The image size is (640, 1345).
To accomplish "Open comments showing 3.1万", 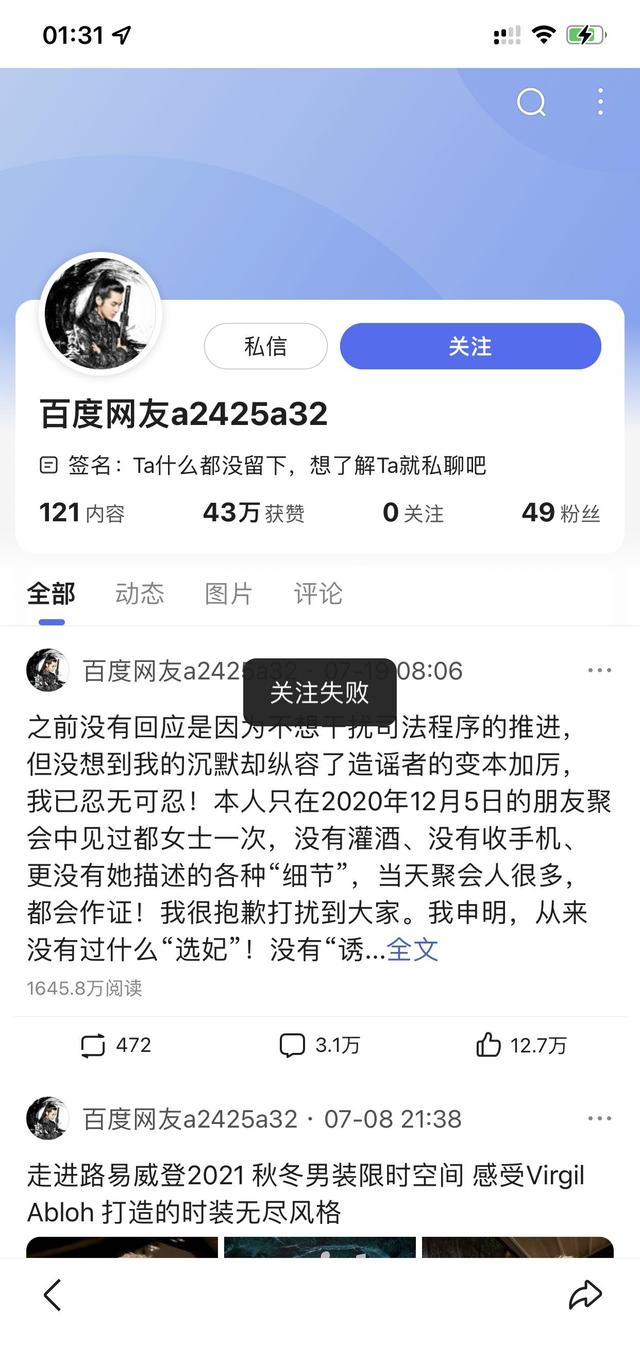I will click(319, 1045).
